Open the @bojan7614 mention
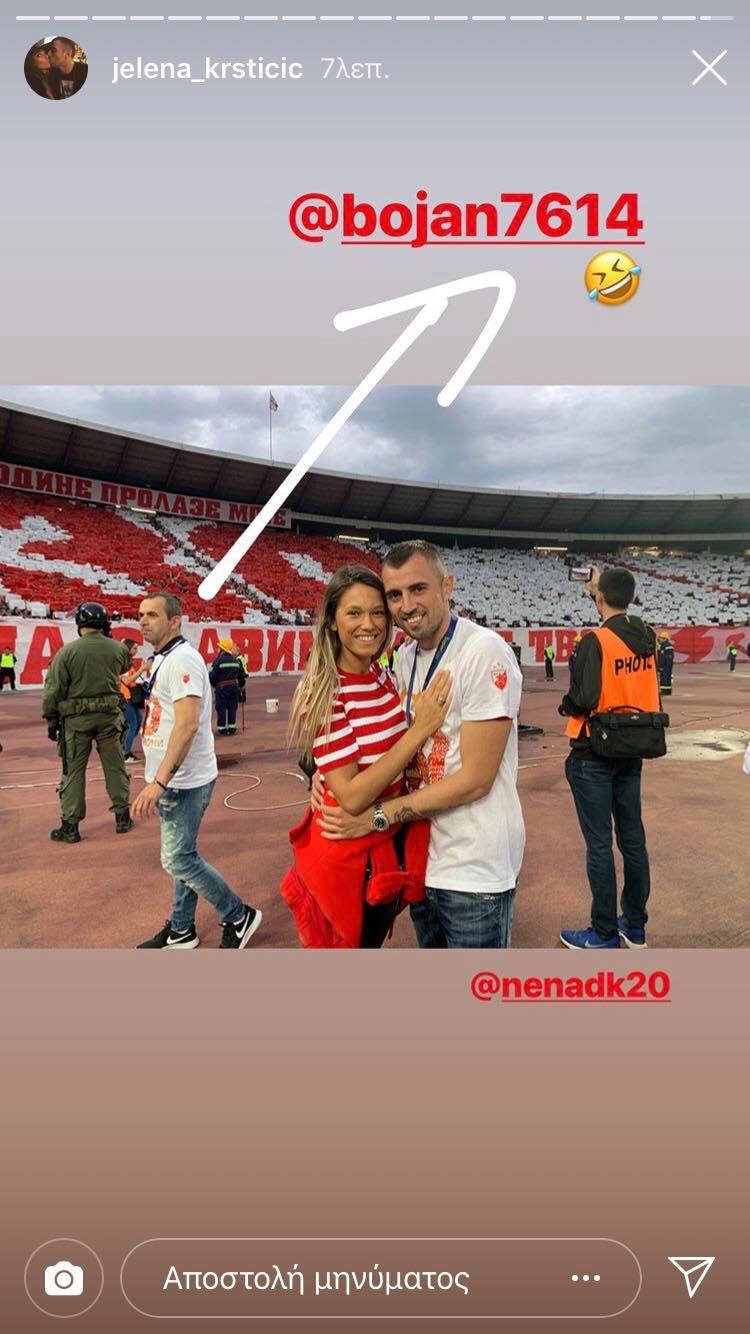The image size is (750, 1334). point(466,217)
